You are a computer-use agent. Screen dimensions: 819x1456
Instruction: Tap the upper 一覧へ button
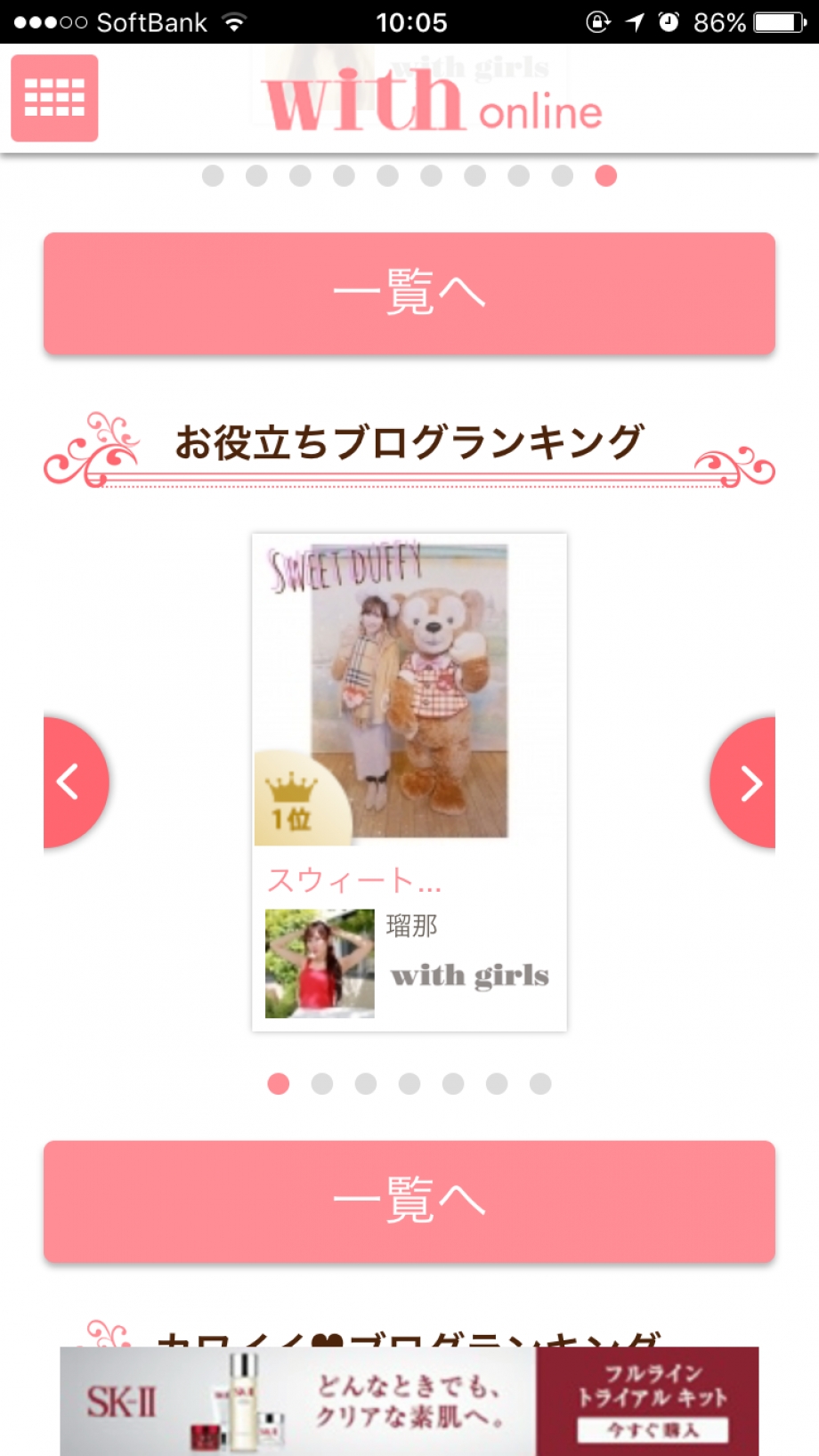409,293
